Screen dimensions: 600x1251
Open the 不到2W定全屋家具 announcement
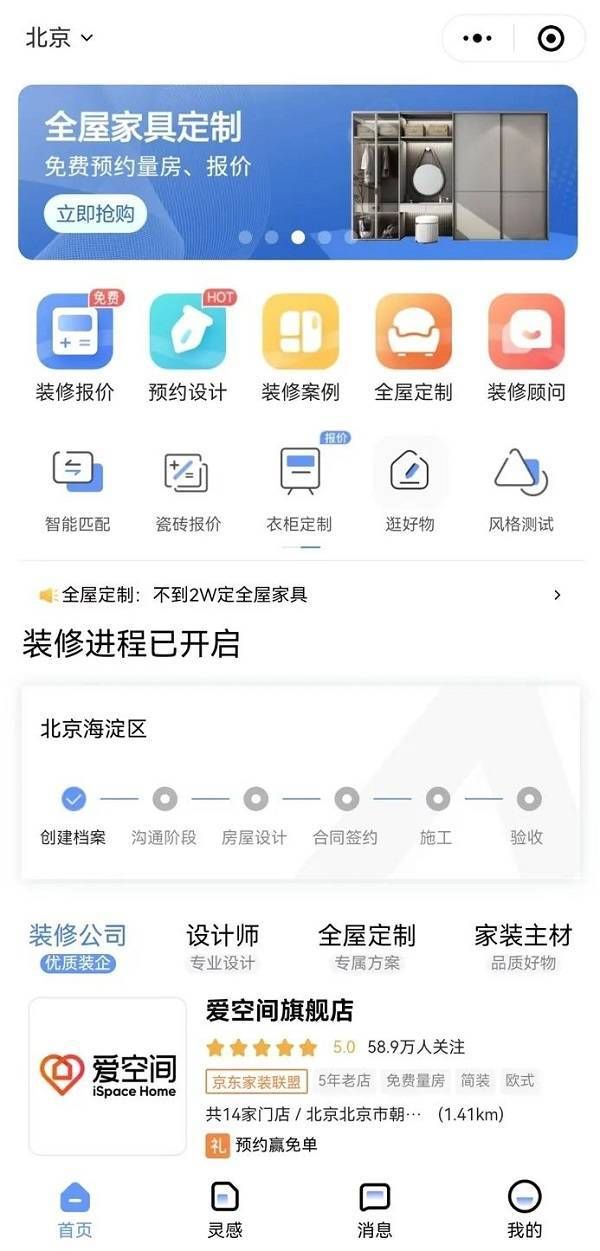300,595
